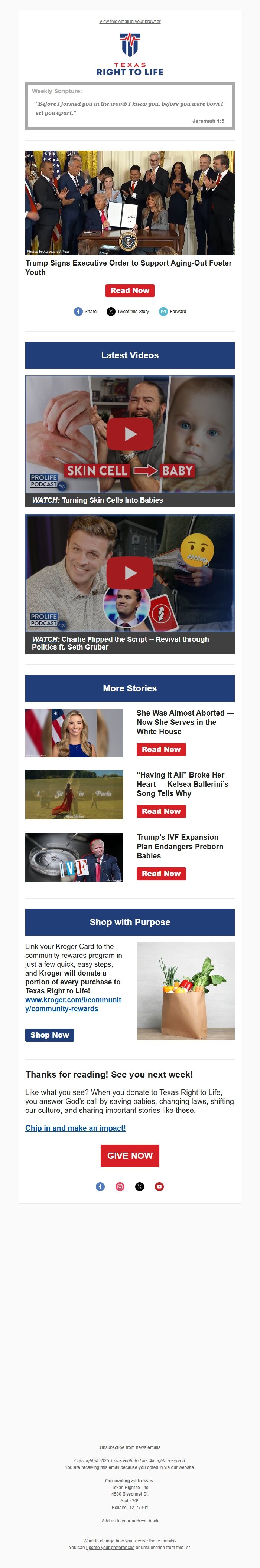Open the Kroger community rewards link
This screenshot has width=260, height=1568.
[x=73, y=1004]
